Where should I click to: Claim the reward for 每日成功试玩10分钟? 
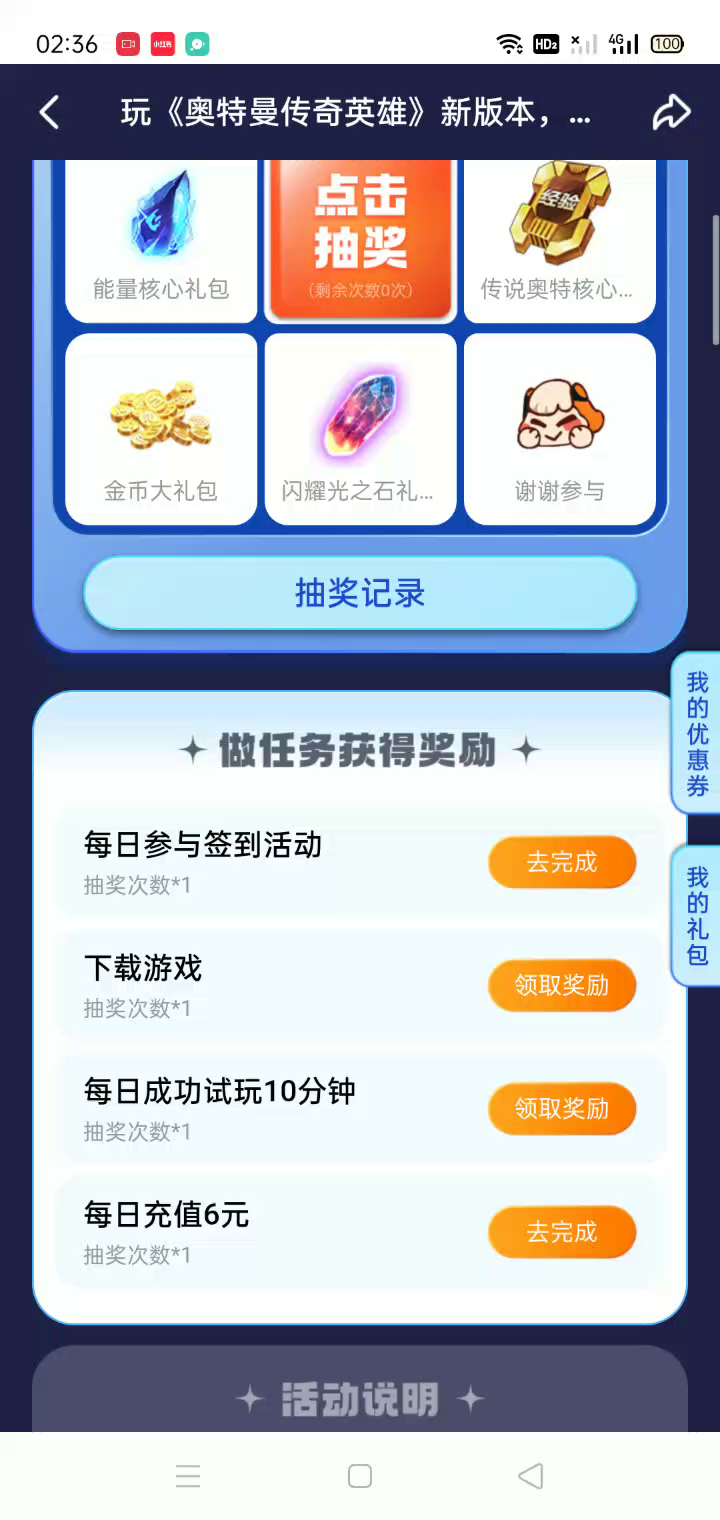562,1108
